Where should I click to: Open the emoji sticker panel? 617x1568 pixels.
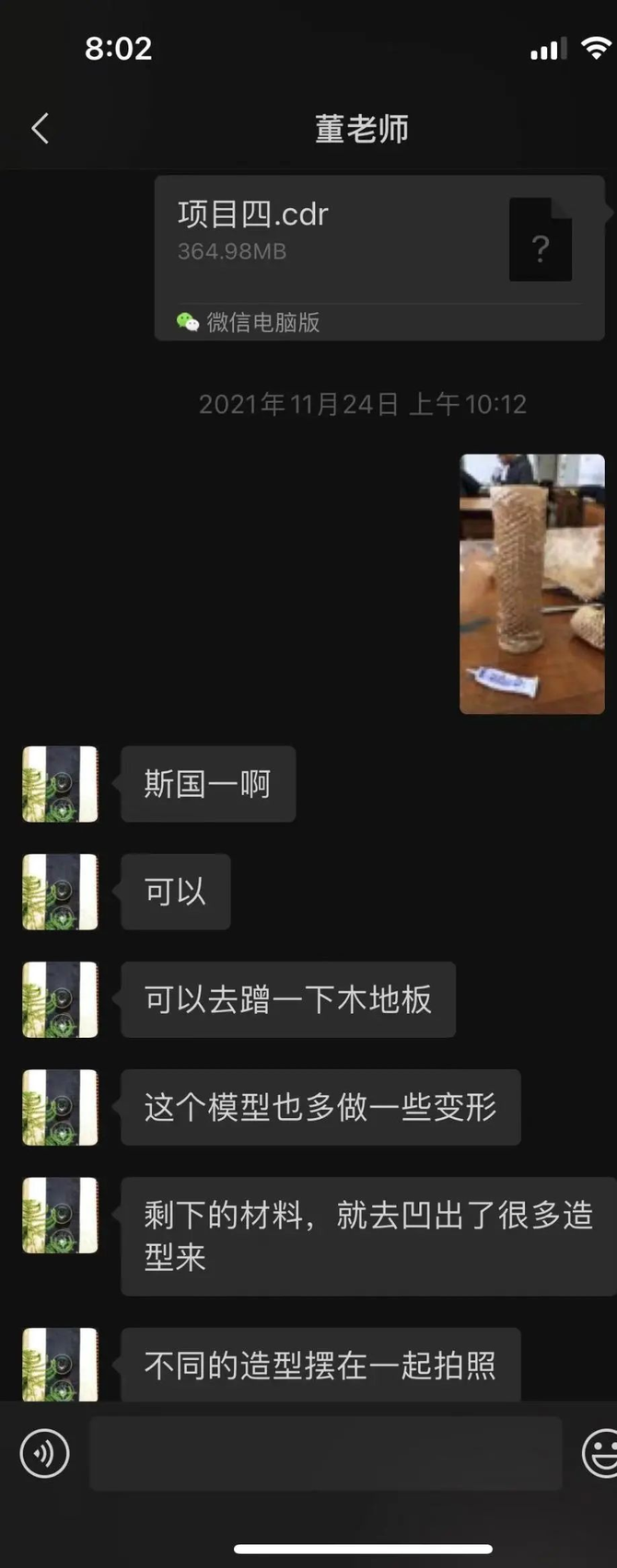point(600,1454)
